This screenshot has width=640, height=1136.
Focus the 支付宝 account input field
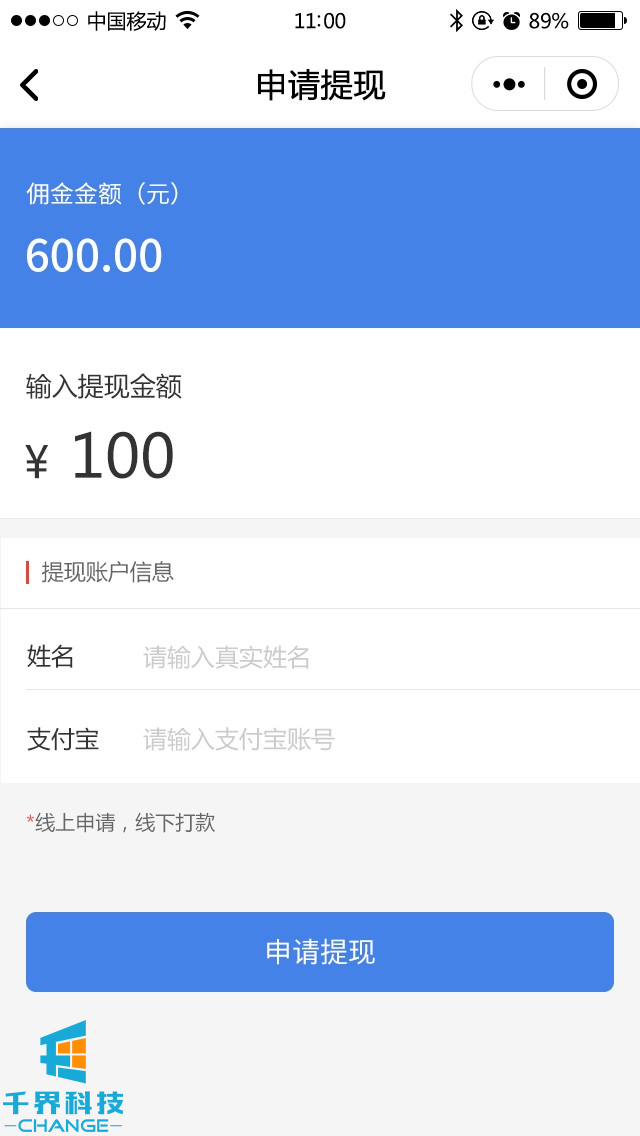click(x=380, y=740)
